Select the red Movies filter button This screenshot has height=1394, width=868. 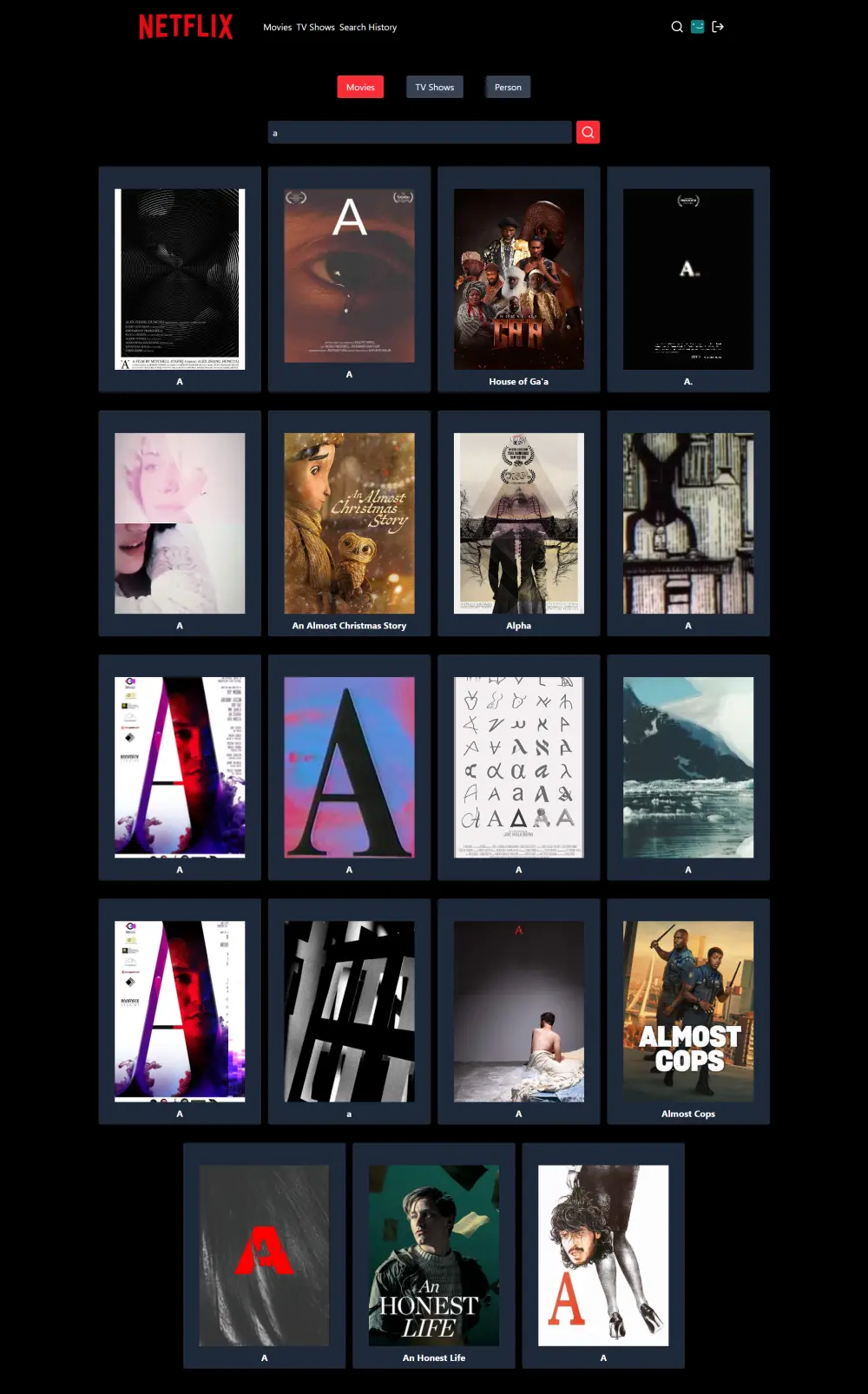pos(360,87)
